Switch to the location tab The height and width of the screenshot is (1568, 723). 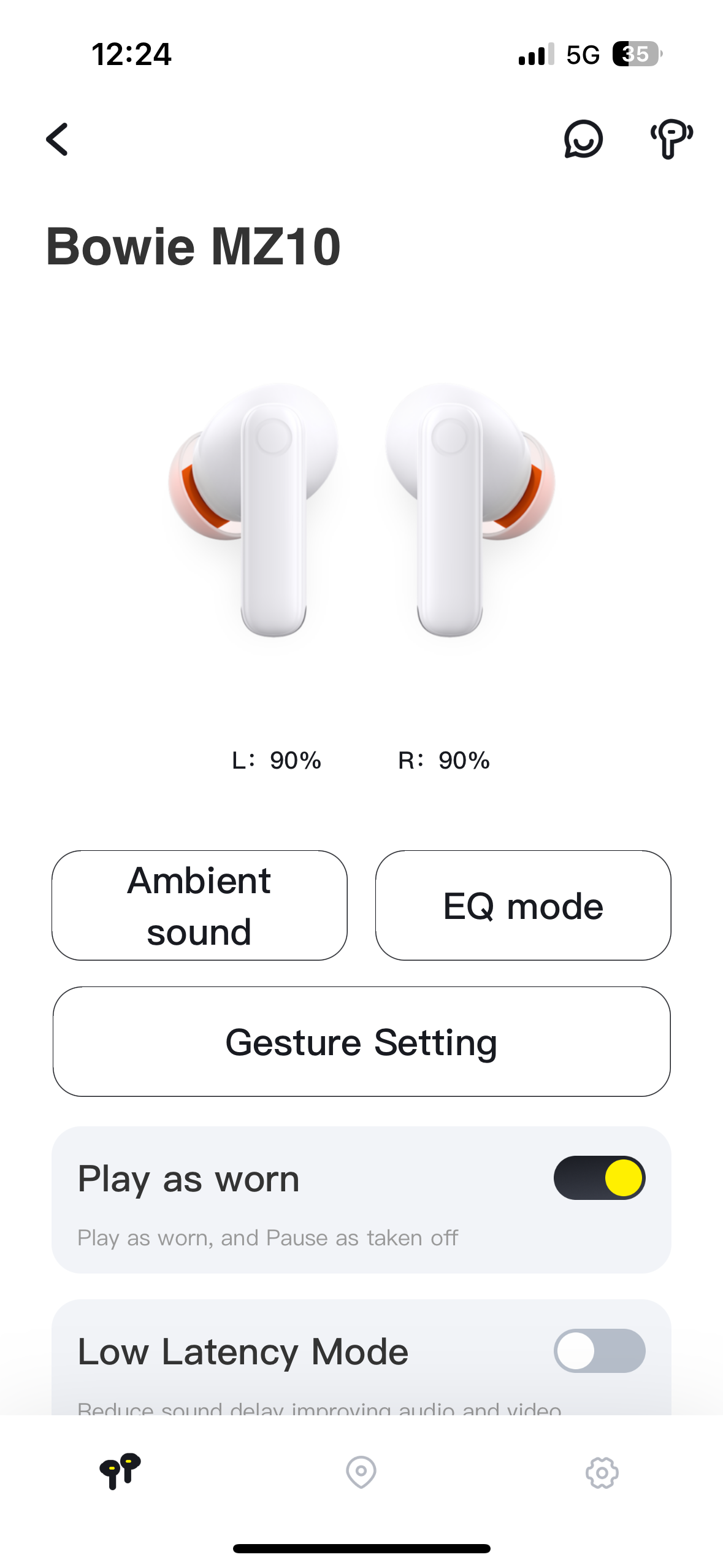tap(361, 1472)
